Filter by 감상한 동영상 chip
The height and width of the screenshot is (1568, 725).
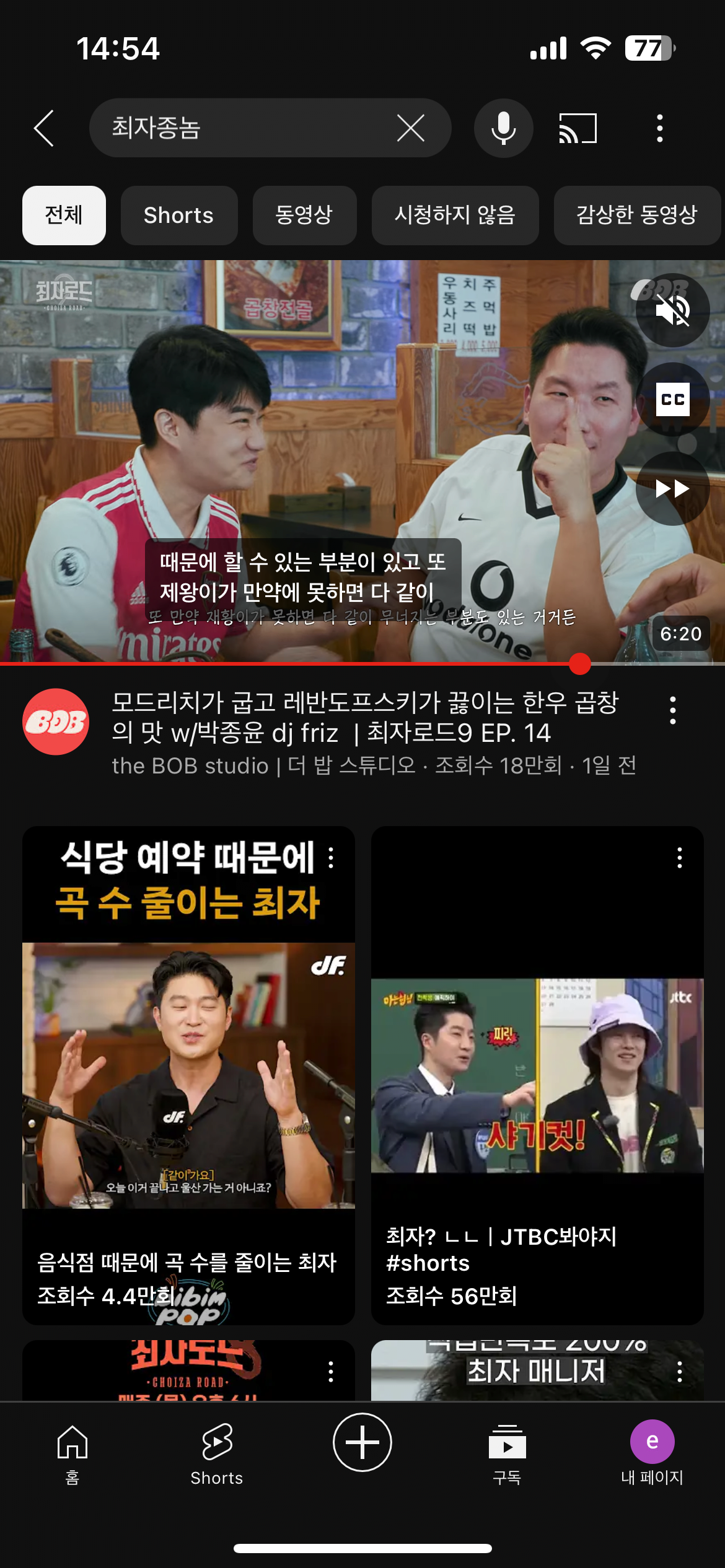click(x=637, y=216)
